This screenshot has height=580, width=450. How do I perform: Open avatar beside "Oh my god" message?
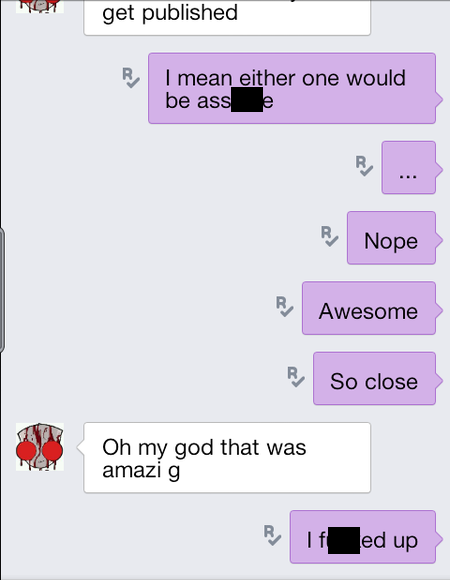[40, 447]
